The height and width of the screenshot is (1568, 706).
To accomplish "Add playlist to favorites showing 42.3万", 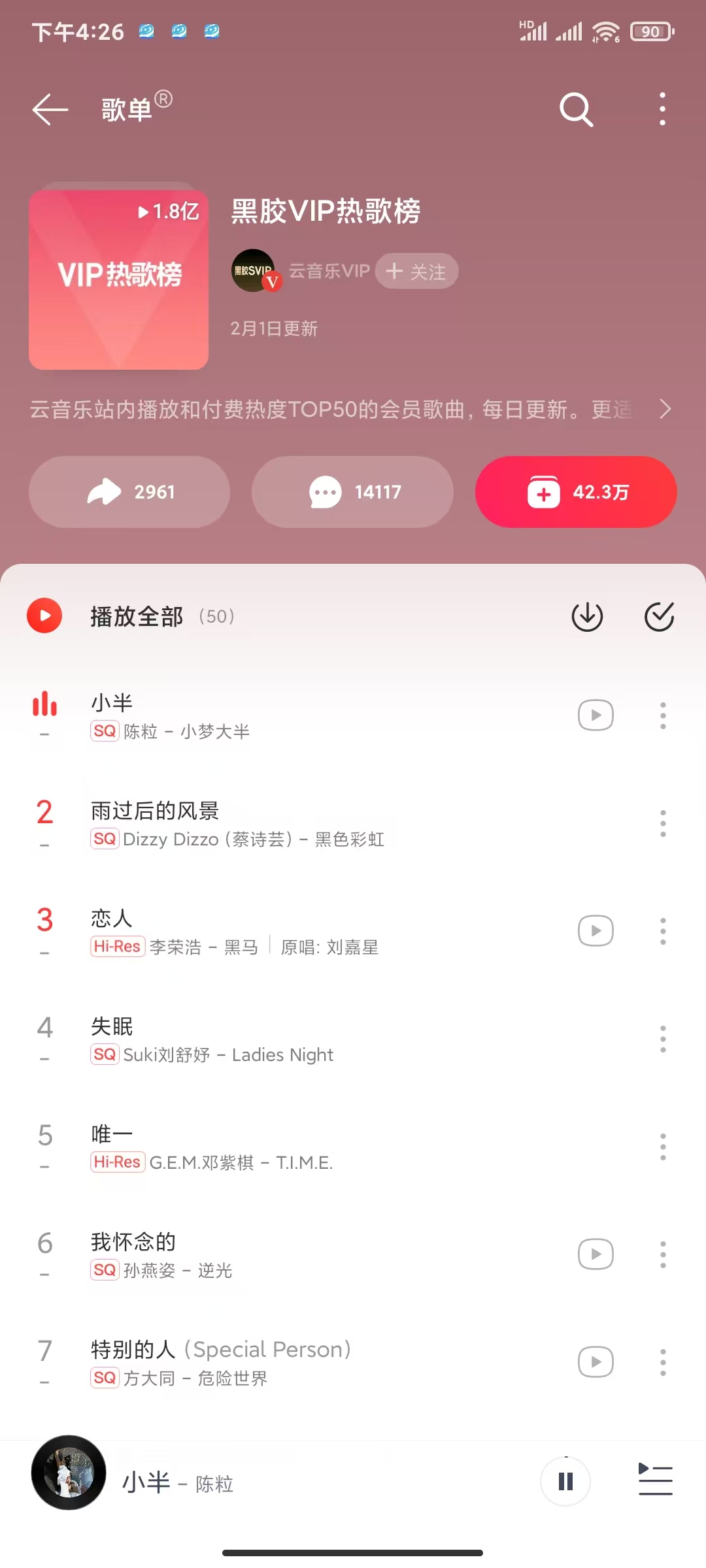I will click(575, 492).
